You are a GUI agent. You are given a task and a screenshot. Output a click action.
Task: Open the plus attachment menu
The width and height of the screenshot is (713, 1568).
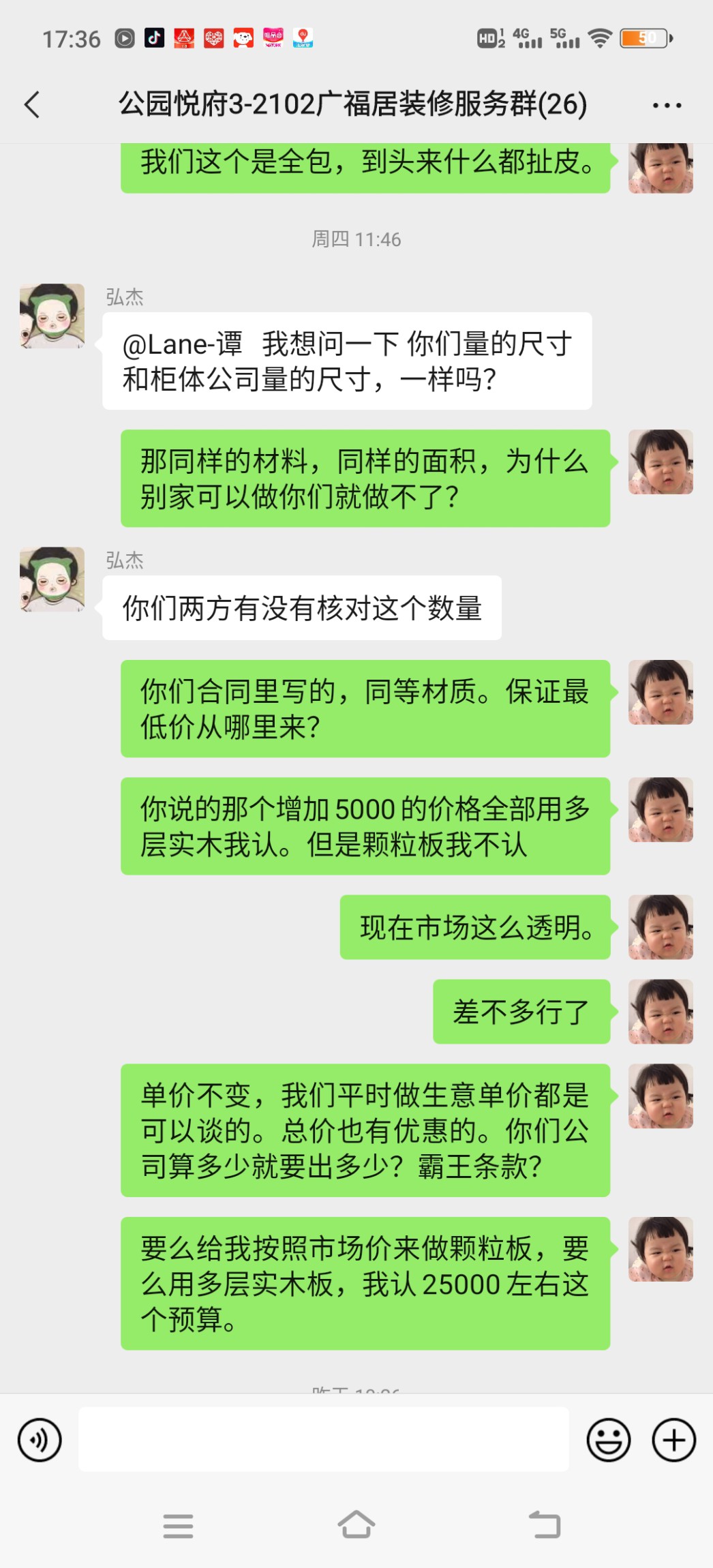pos(673,1440)
